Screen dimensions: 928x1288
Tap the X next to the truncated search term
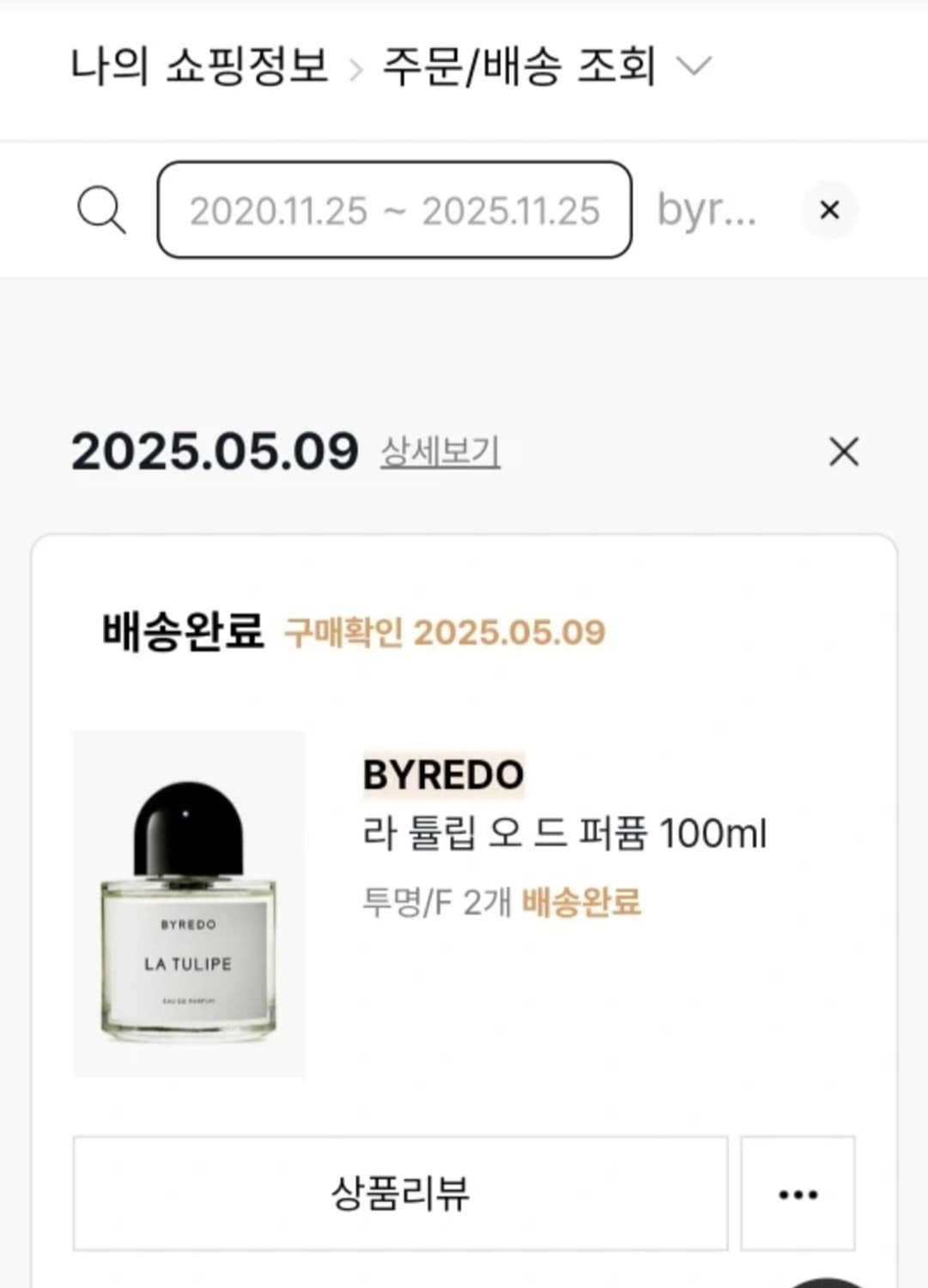(828, 210)
